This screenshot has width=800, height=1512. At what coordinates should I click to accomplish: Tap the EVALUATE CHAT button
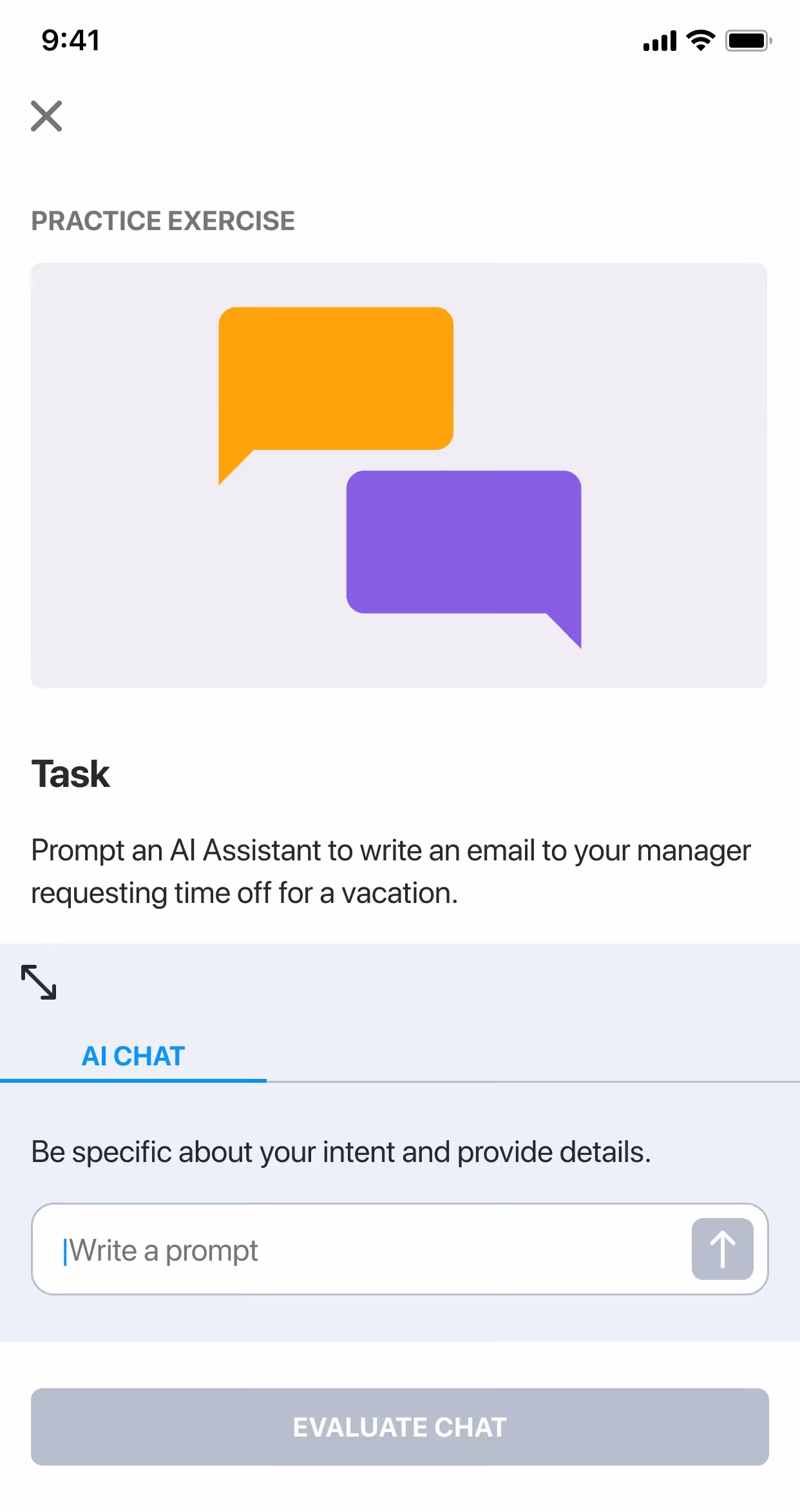click(399, 1427)
